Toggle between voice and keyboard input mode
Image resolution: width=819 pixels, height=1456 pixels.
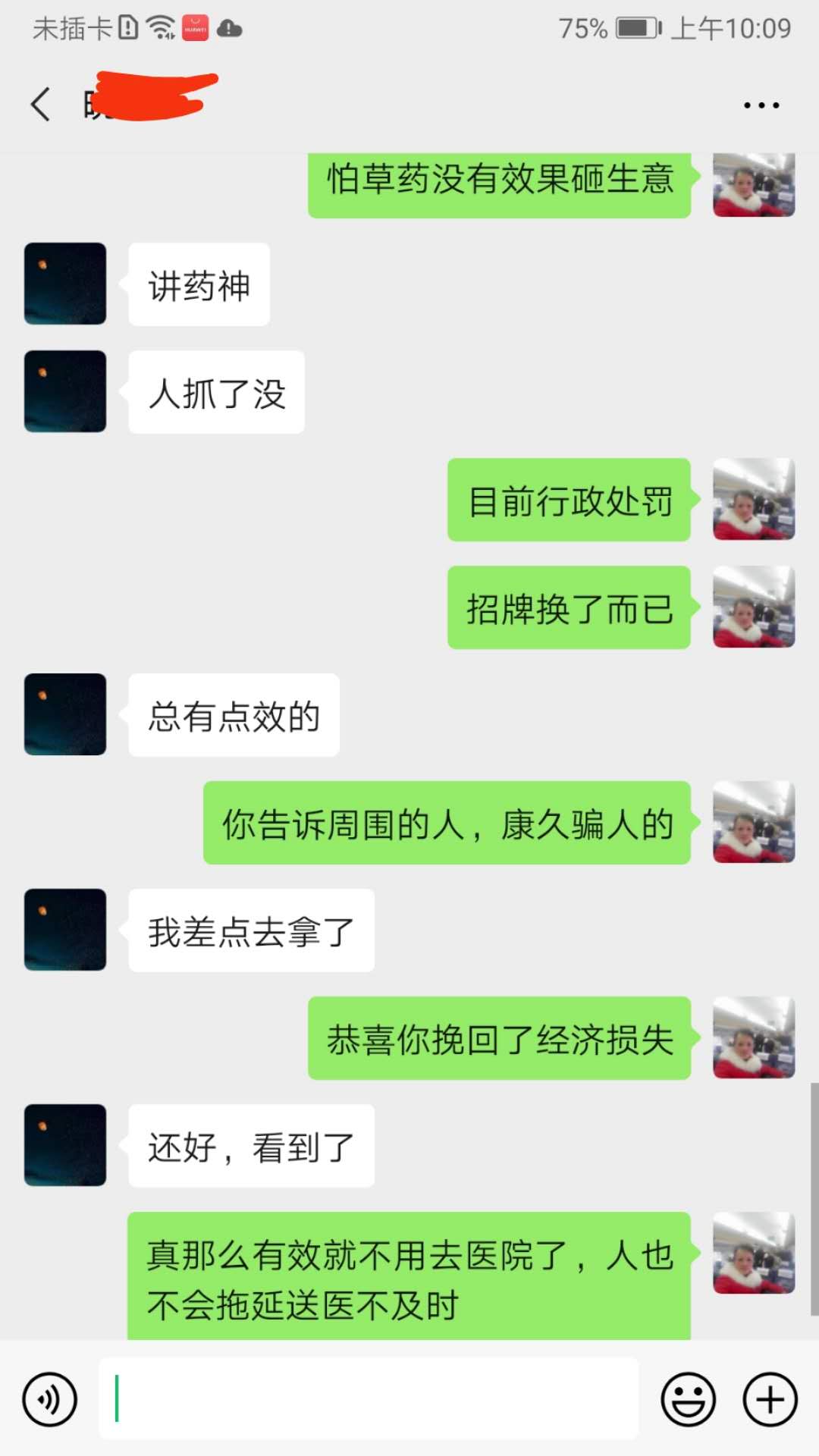click(x=49, y=1399)
